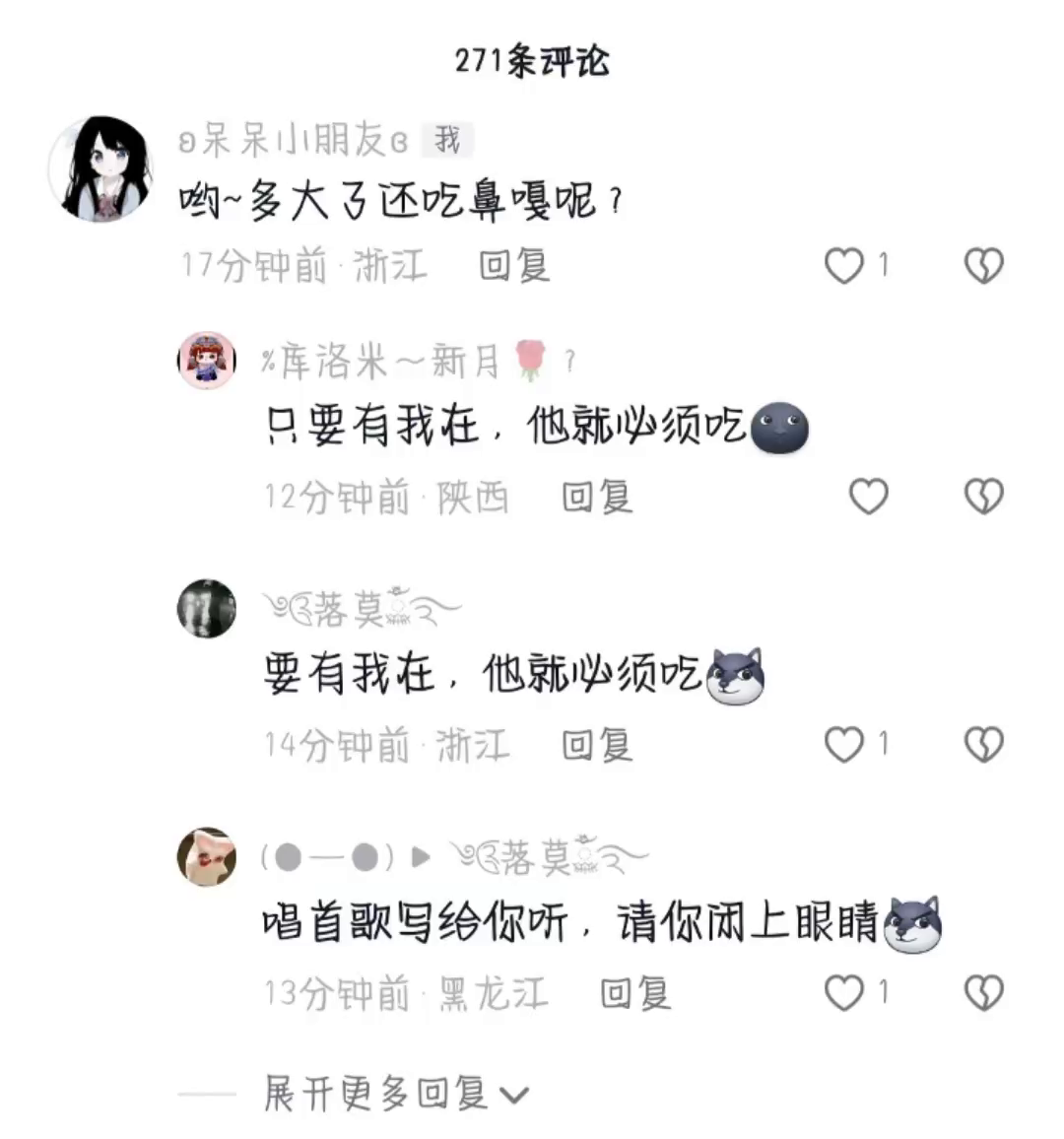Open 库洛米~新月's avatar
The width and height of the screenshot is (1064, 1139).
tap(207, 361)
